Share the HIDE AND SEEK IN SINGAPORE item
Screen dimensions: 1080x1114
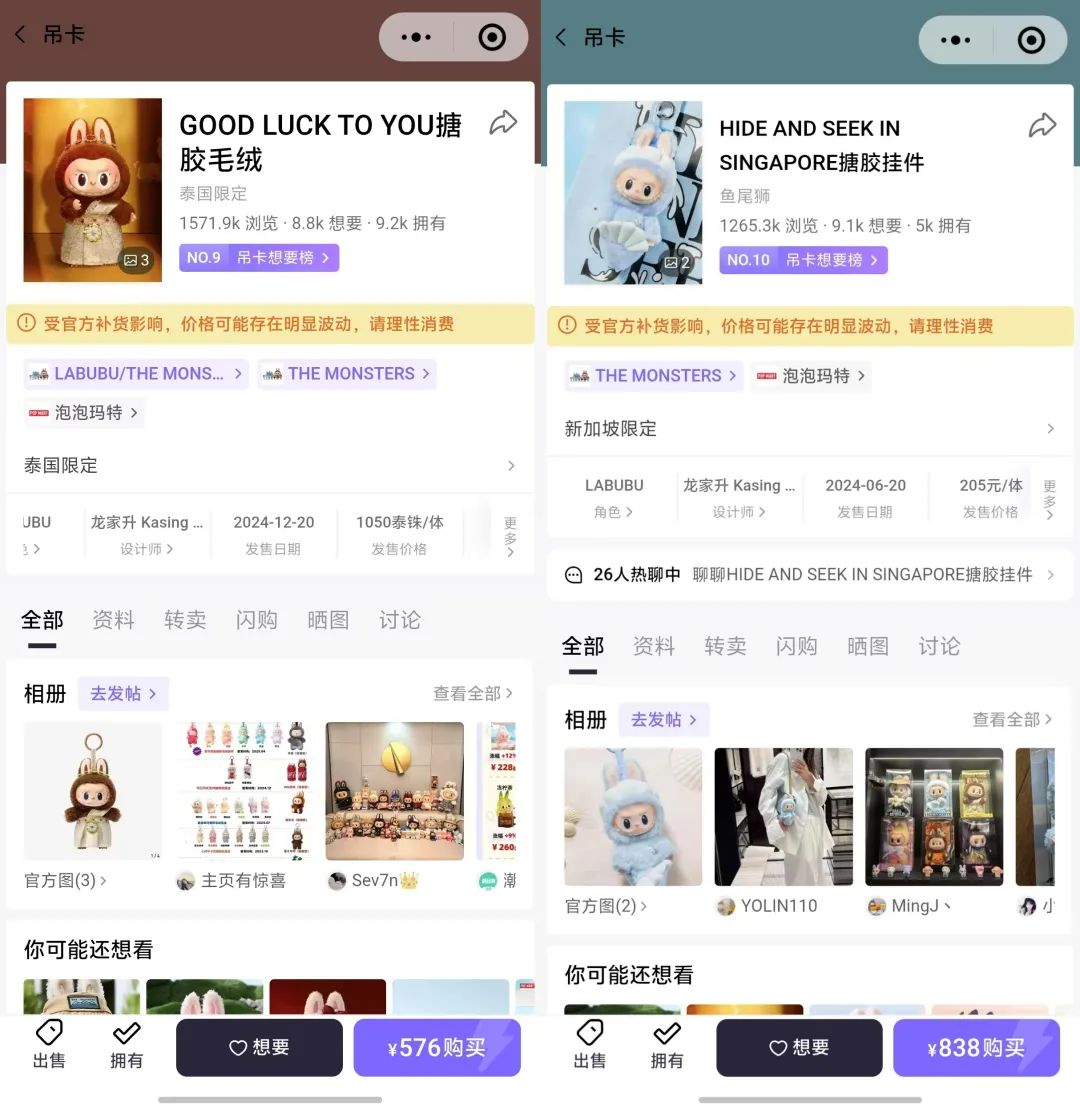click(x=1043, y=126)
